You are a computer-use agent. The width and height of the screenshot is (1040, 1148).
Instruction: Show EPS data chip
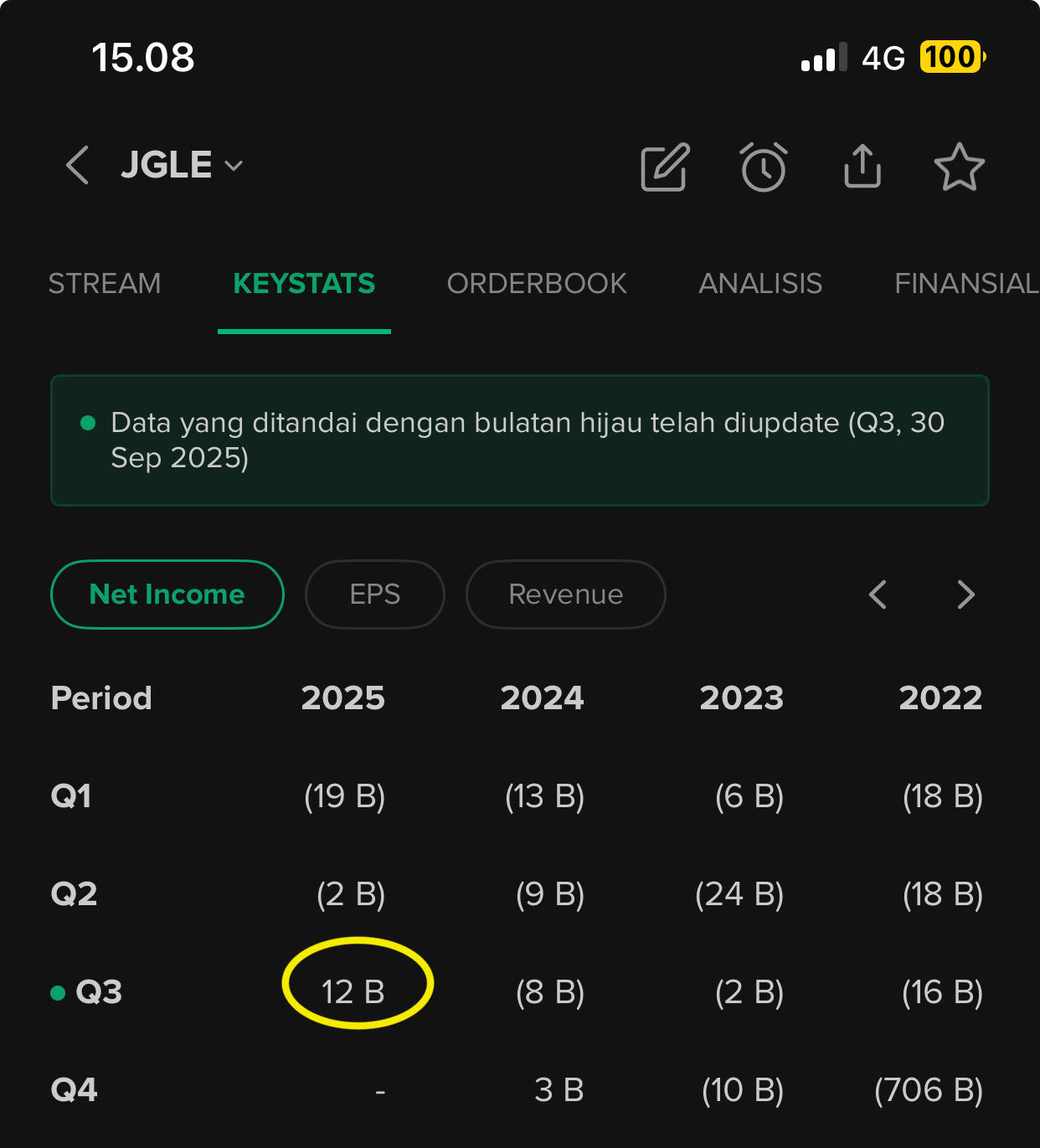point(375,595)
